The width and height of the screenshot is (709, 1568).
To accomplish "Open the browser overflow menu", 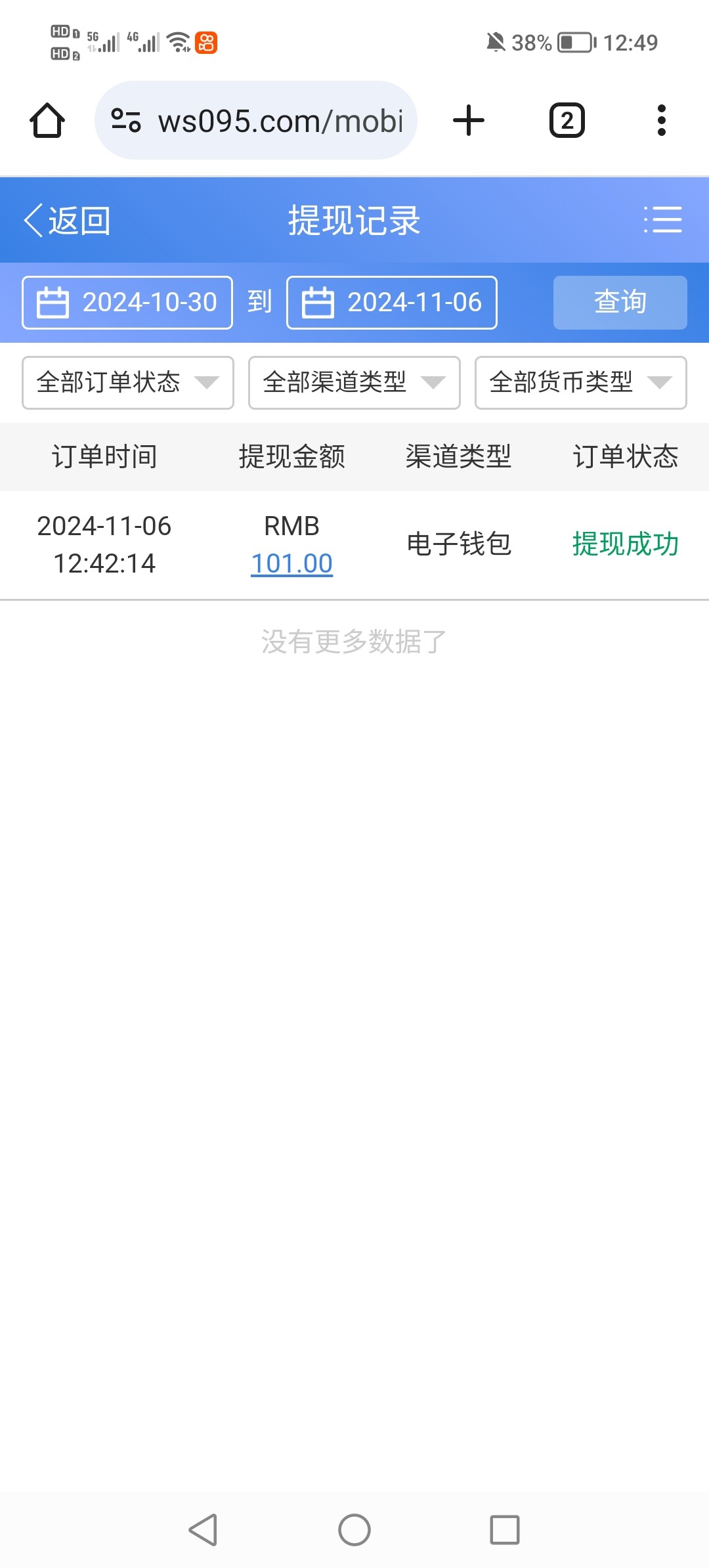I will [662, 121].
